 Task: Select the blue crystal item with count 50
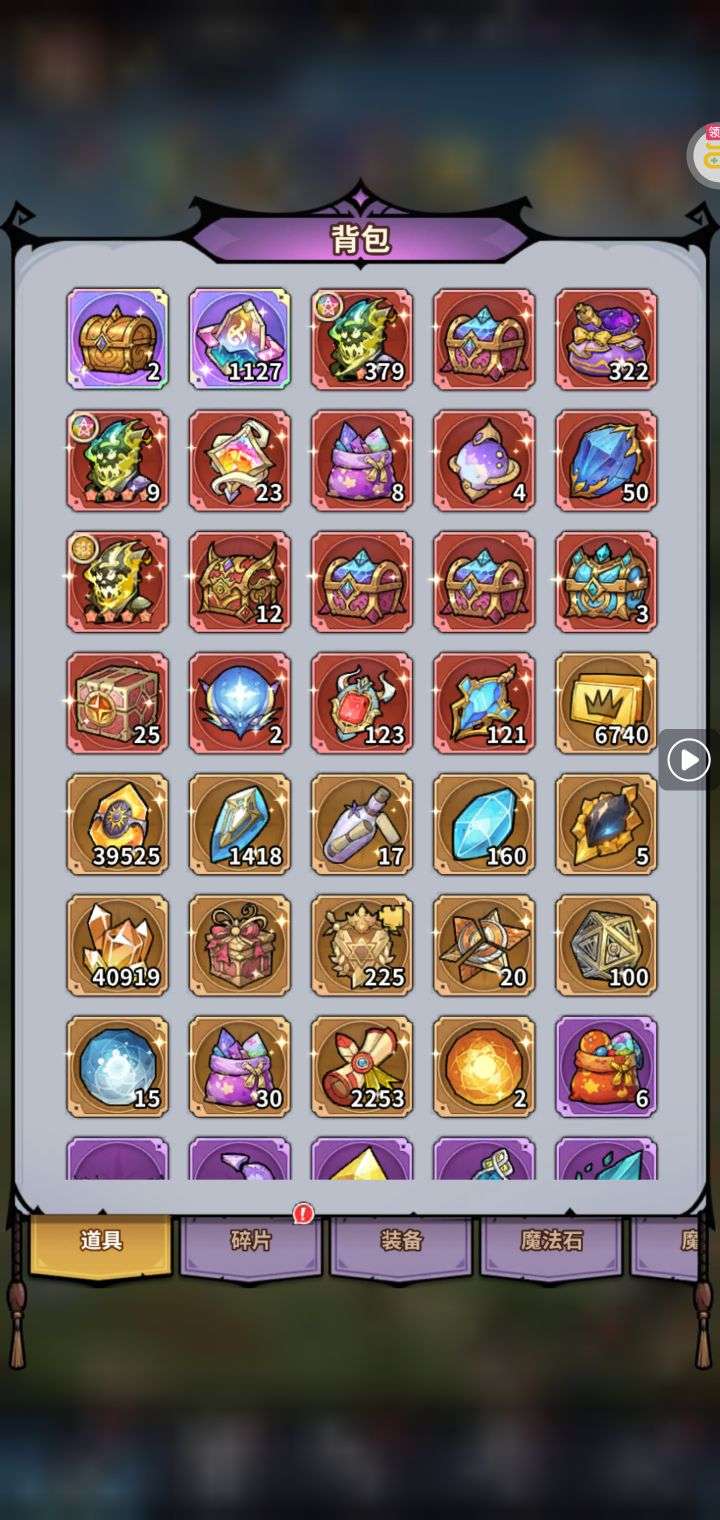(x=606, y=460)
